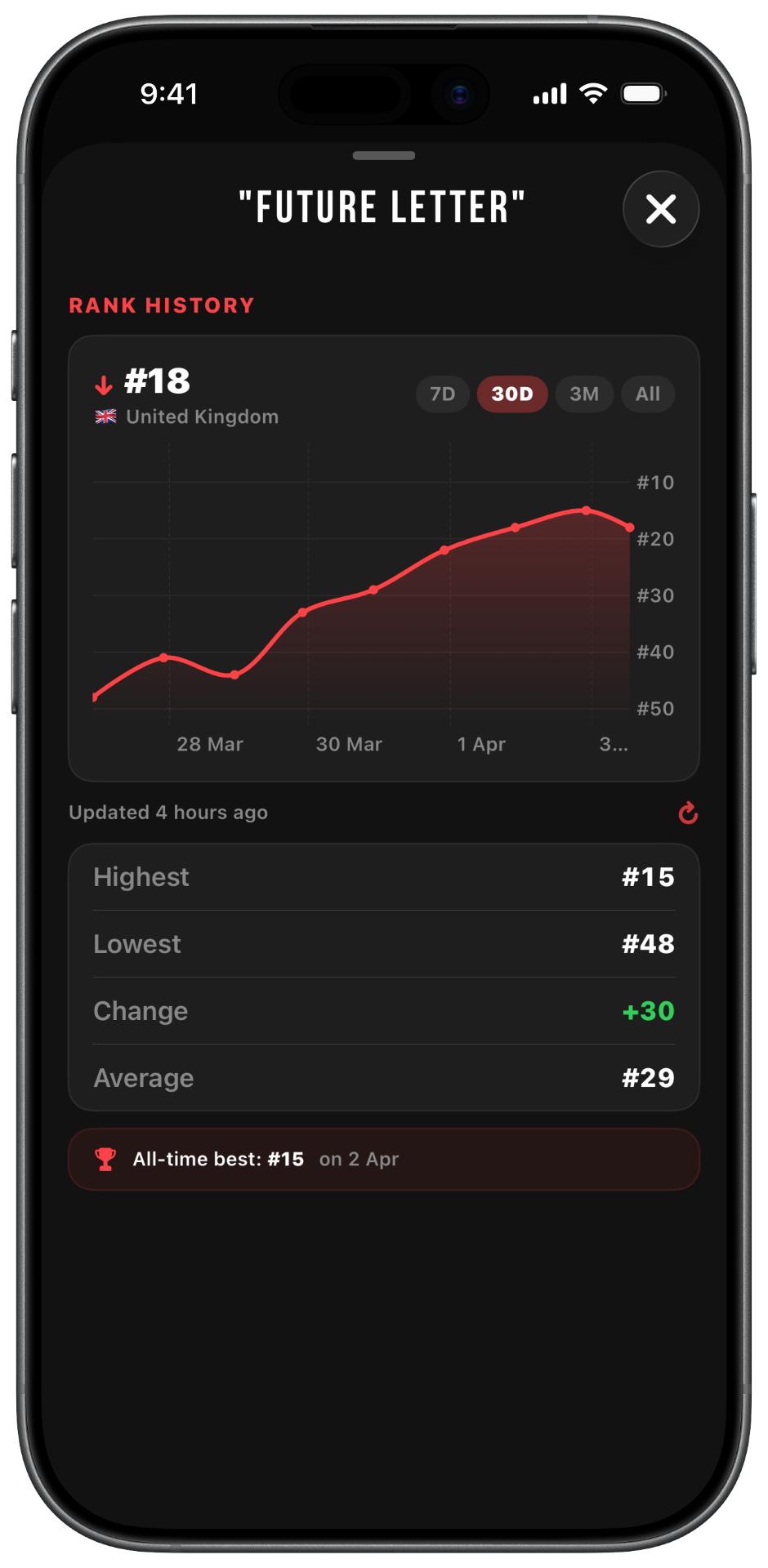Refresh the rank data
The image size is (768, 1568).
tap(688, 813)
